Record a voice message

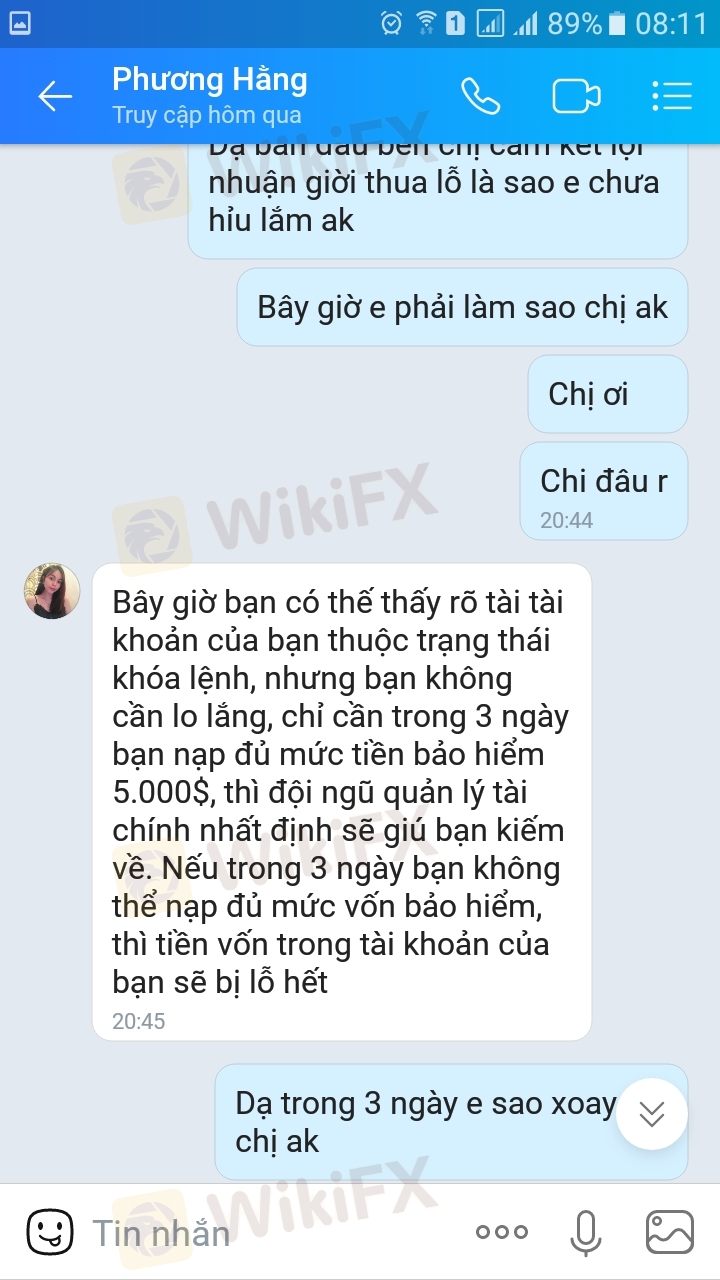[x=586, y=1232]
